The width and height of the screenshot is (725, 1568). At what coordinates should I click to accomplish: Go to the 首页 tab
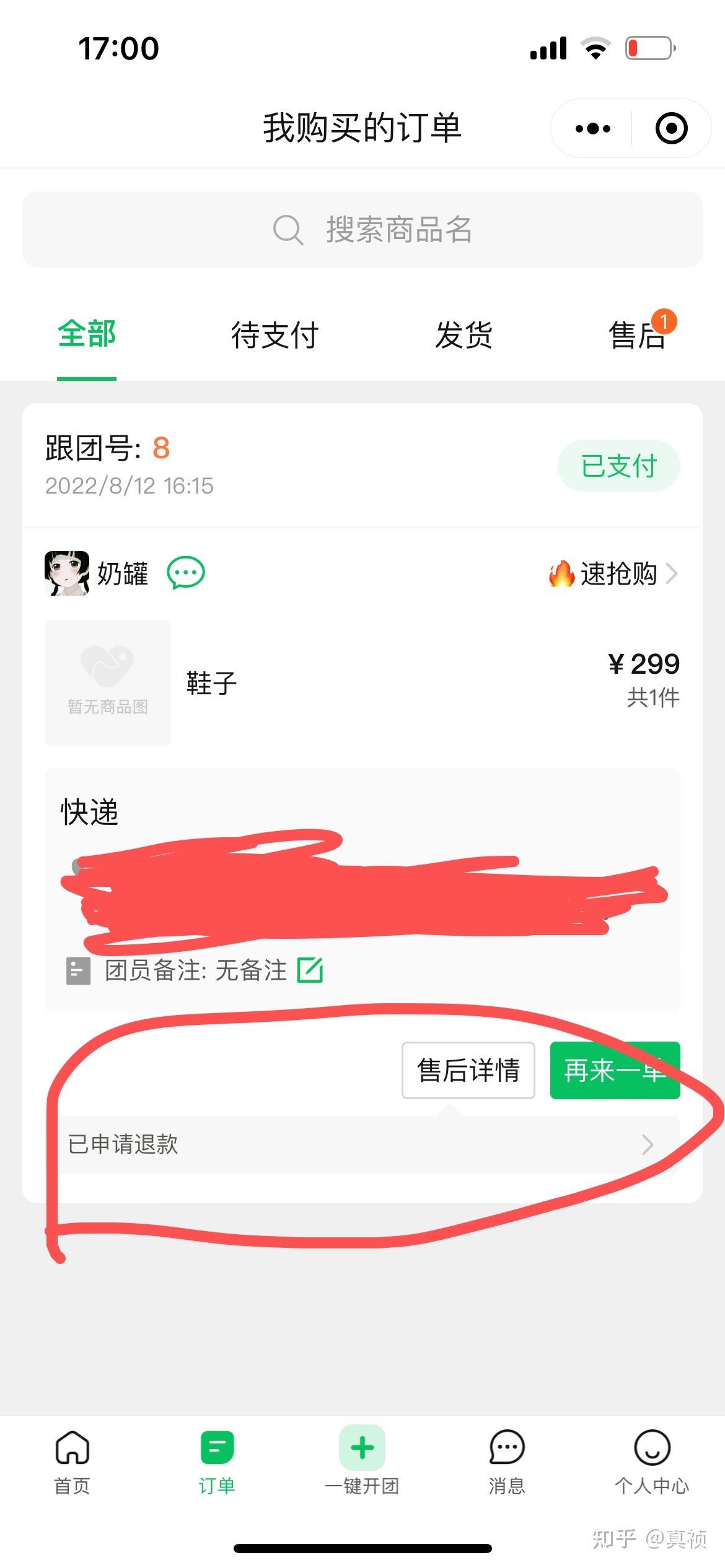[x=72, y=1464]
